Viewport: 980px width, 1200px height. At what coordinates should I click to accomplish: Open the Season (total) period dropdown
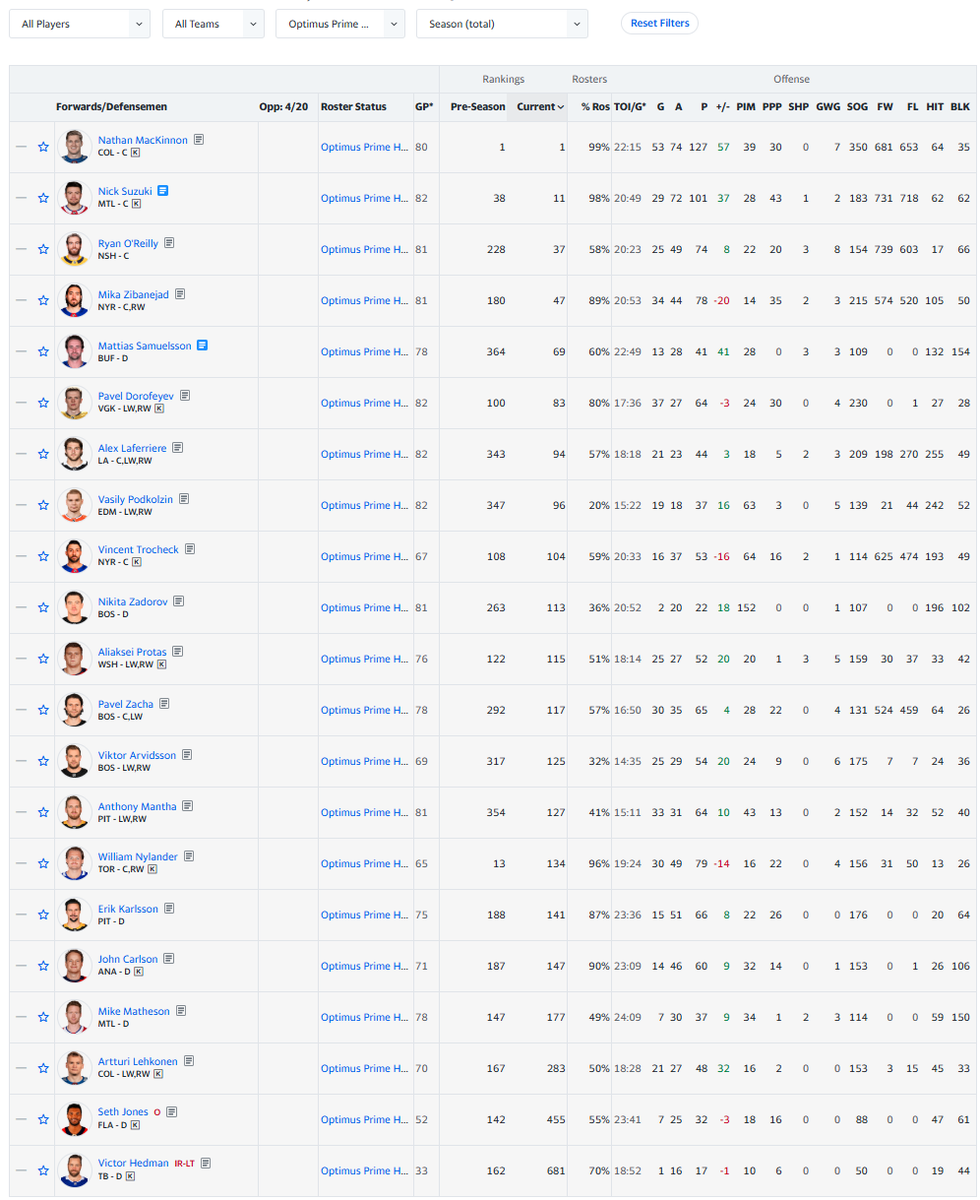click(x=502, y=24)
